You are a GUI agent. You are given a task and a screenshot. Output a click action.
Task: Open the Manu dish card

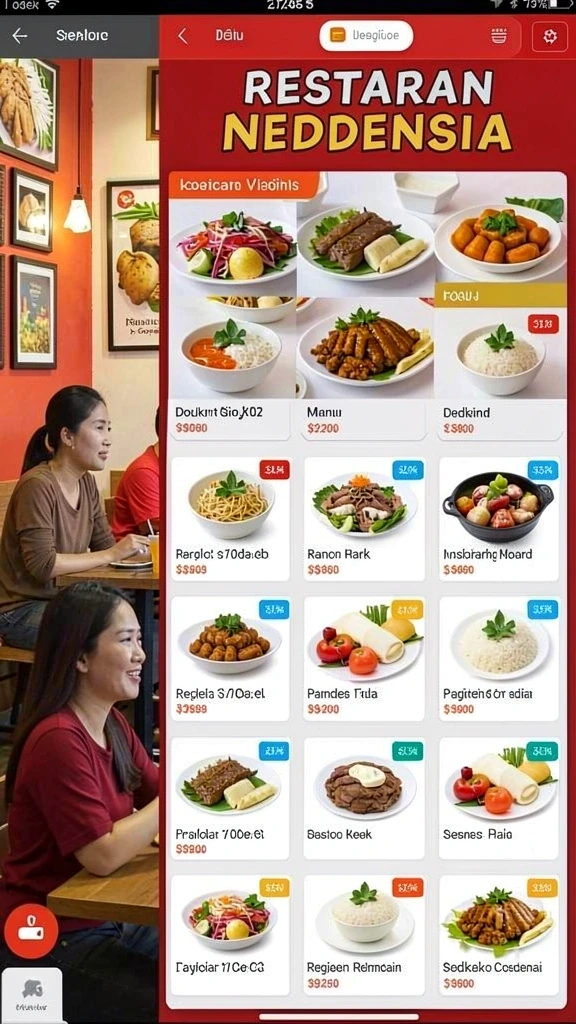pos(364,370)
